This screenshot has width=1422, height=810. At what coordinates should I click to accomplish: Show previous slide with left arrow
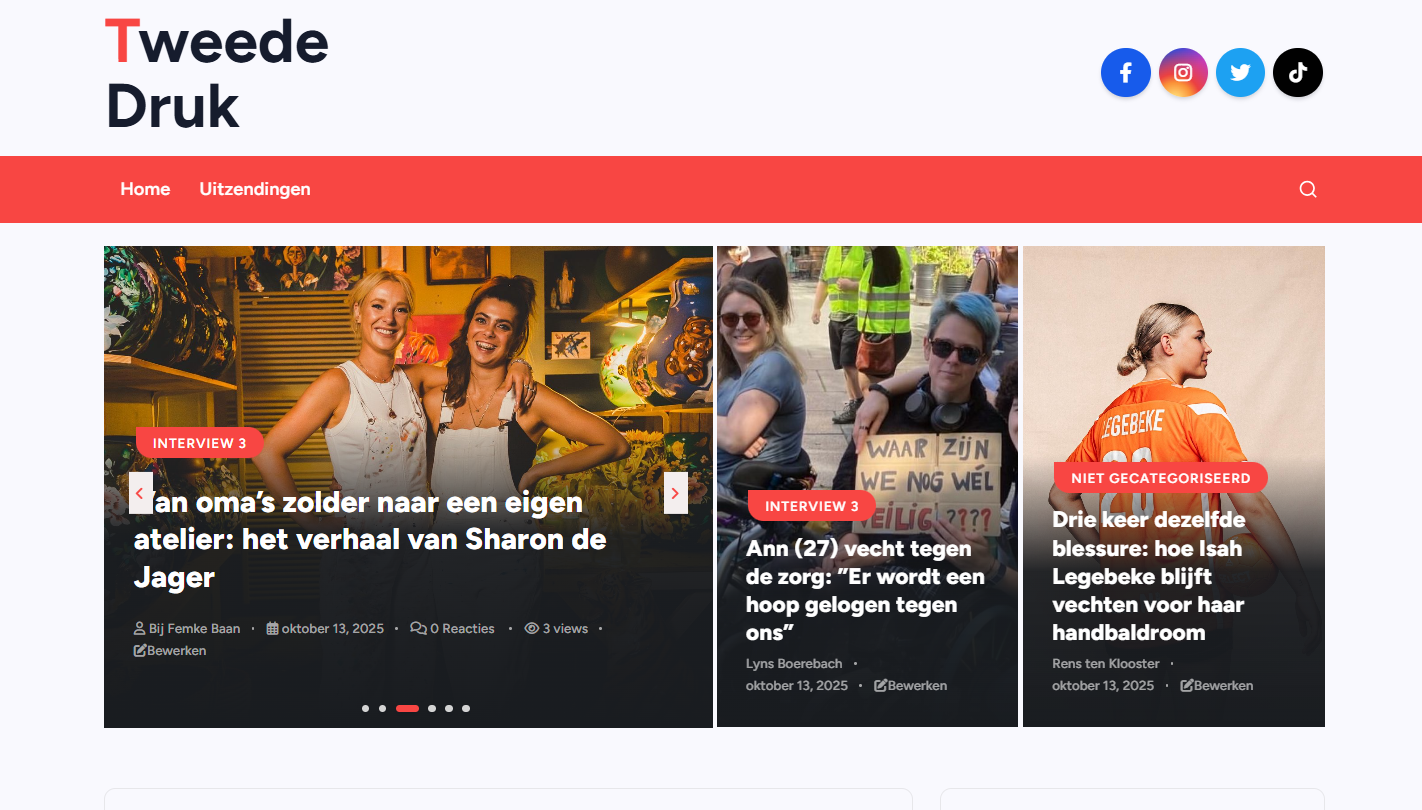click(140, 493)
